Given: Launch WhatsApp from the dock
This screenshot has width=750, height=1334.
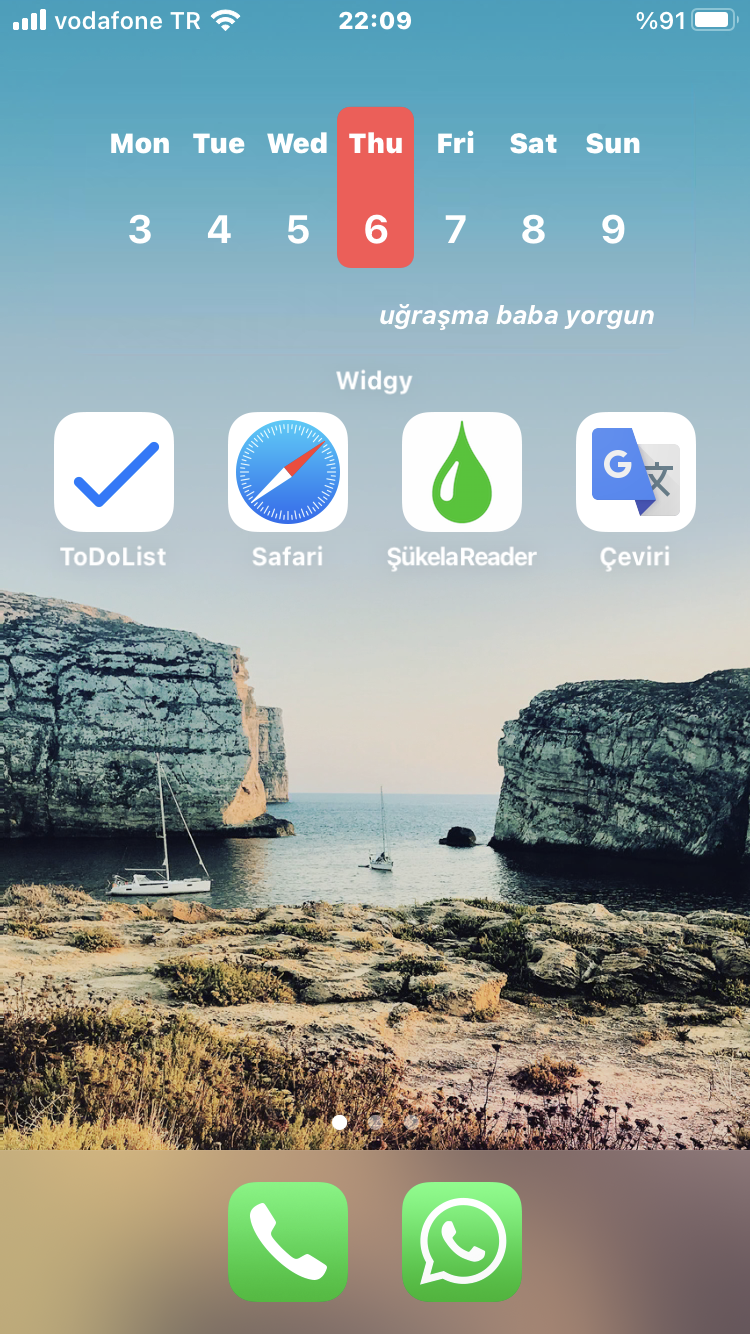Looking at the screenshot, I should [x=462, y=1242].
